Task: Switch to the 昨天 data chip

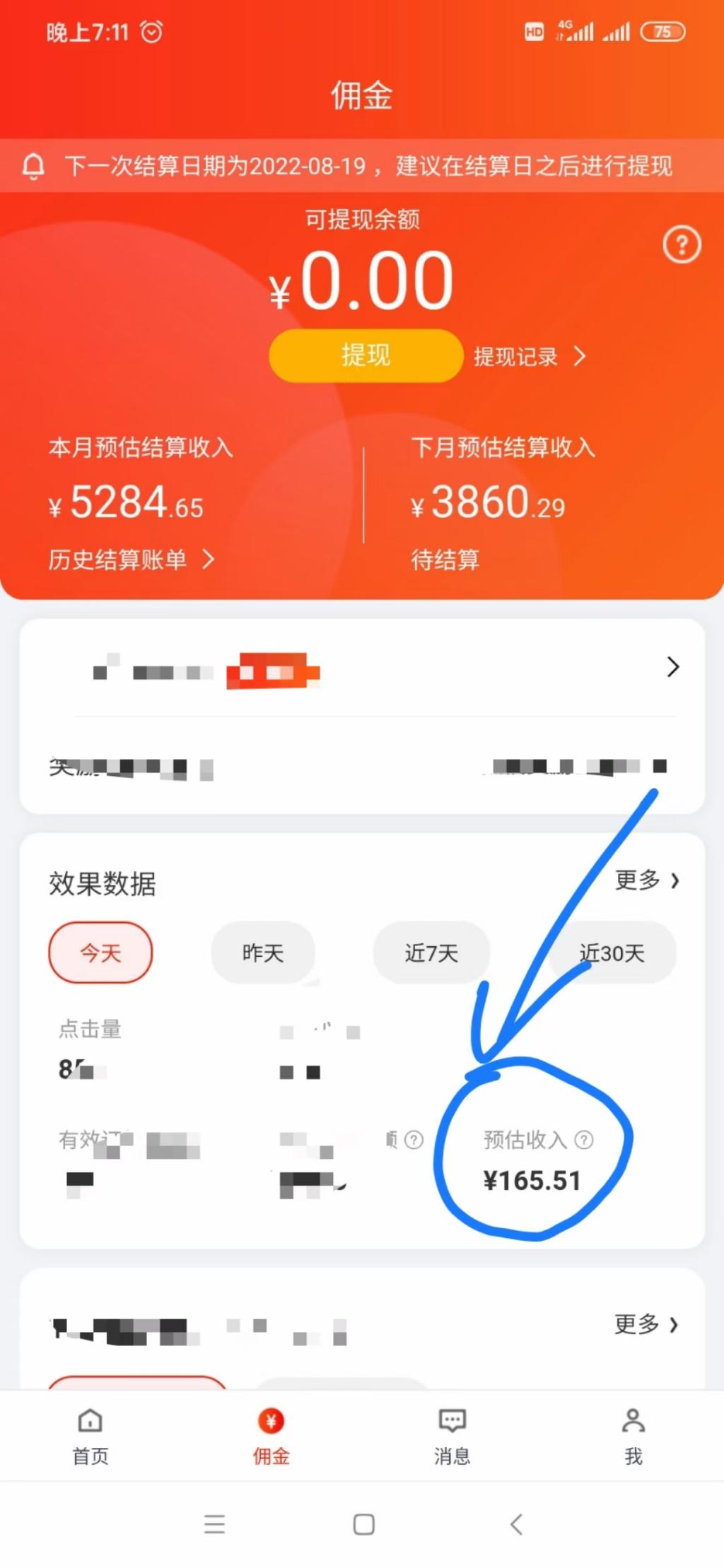Action: [263, 953]
